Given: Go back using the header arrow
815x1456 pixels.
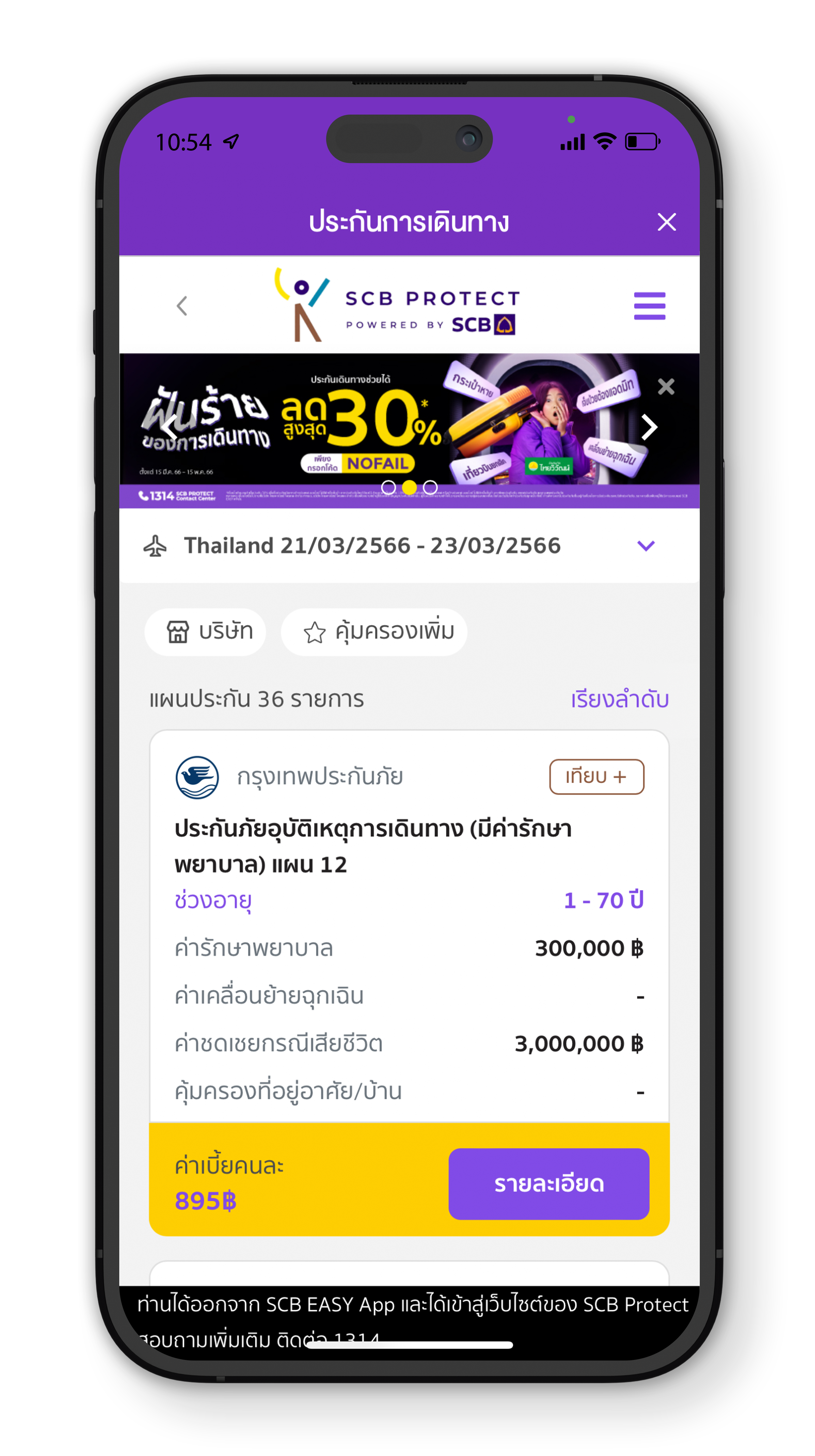Looking at the screenshot, I should coord(181,306).
